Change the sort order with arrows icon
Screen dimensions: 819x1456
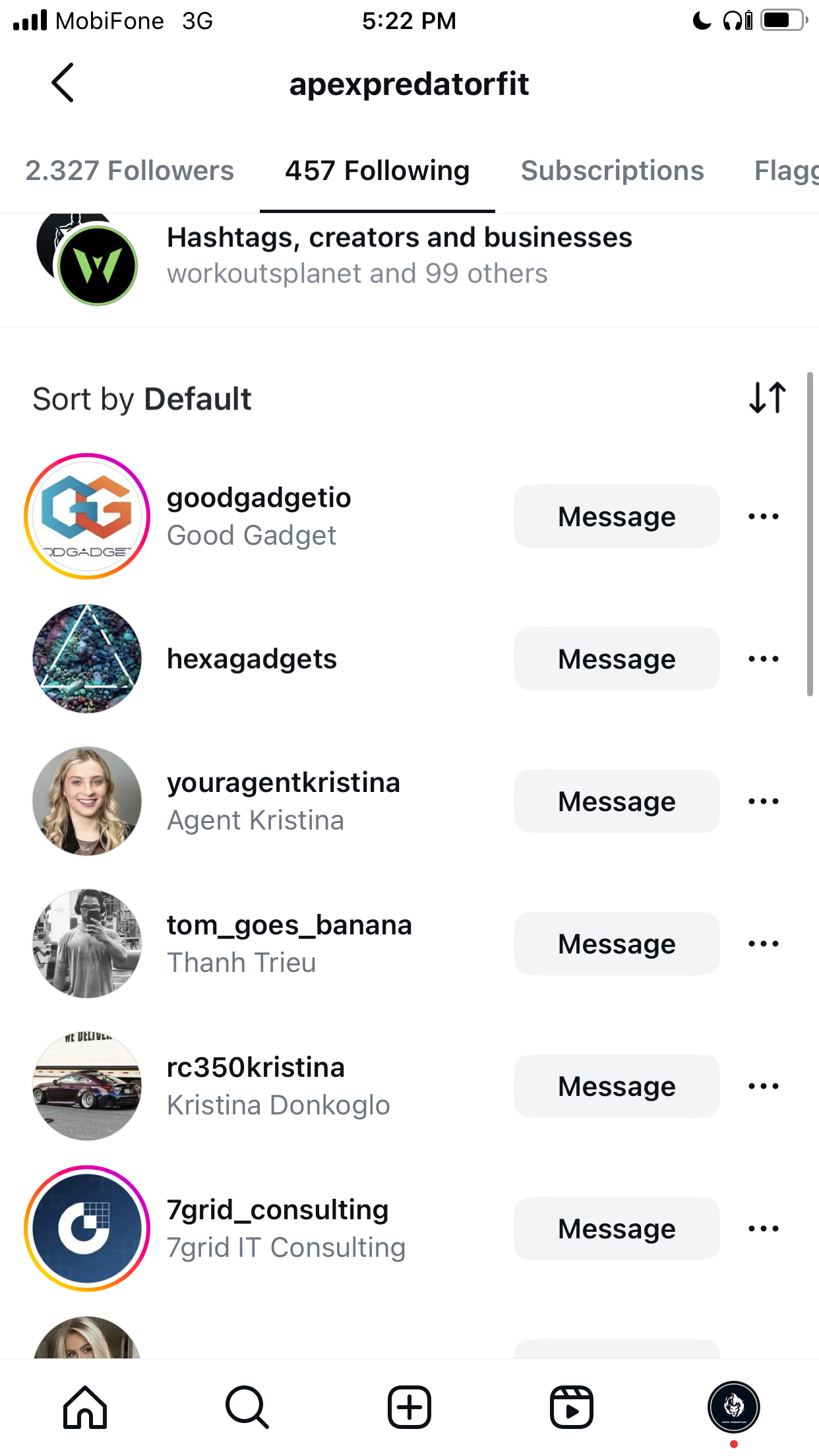coord(768,398)
